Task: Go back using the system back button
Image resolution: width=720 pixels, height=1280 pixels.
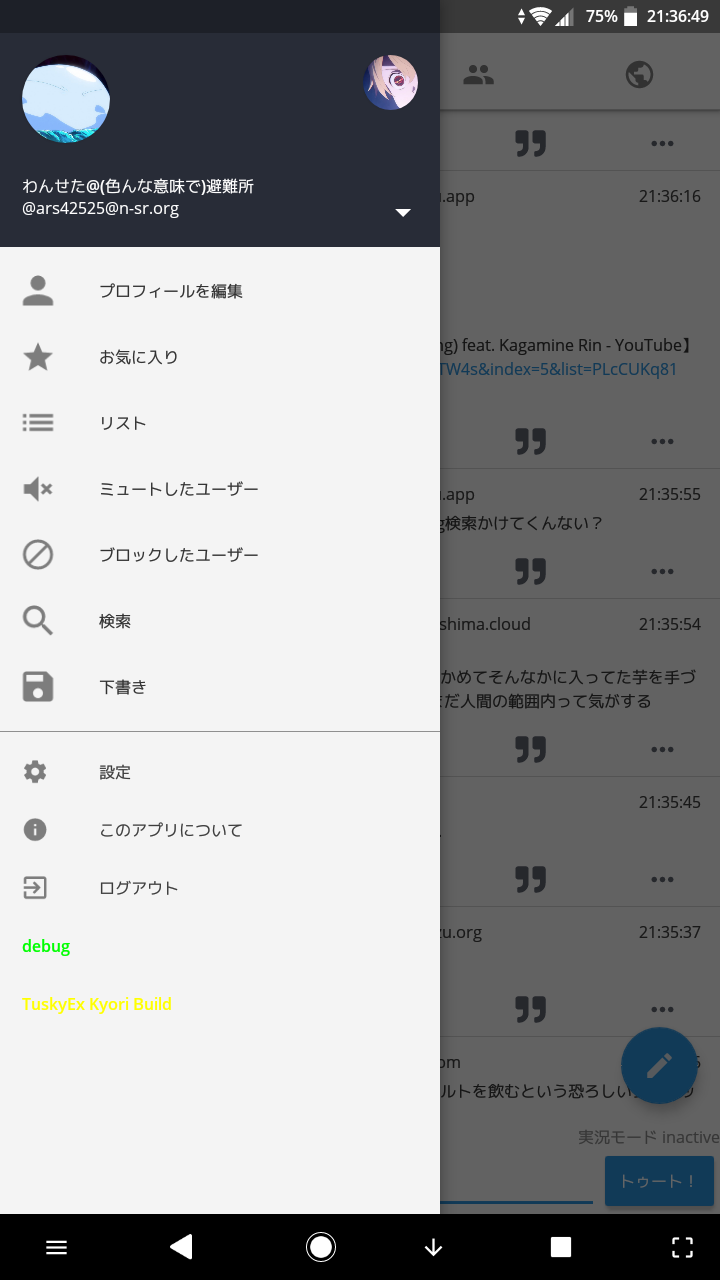Action: pyautogui.click(x=181, y=1246)
